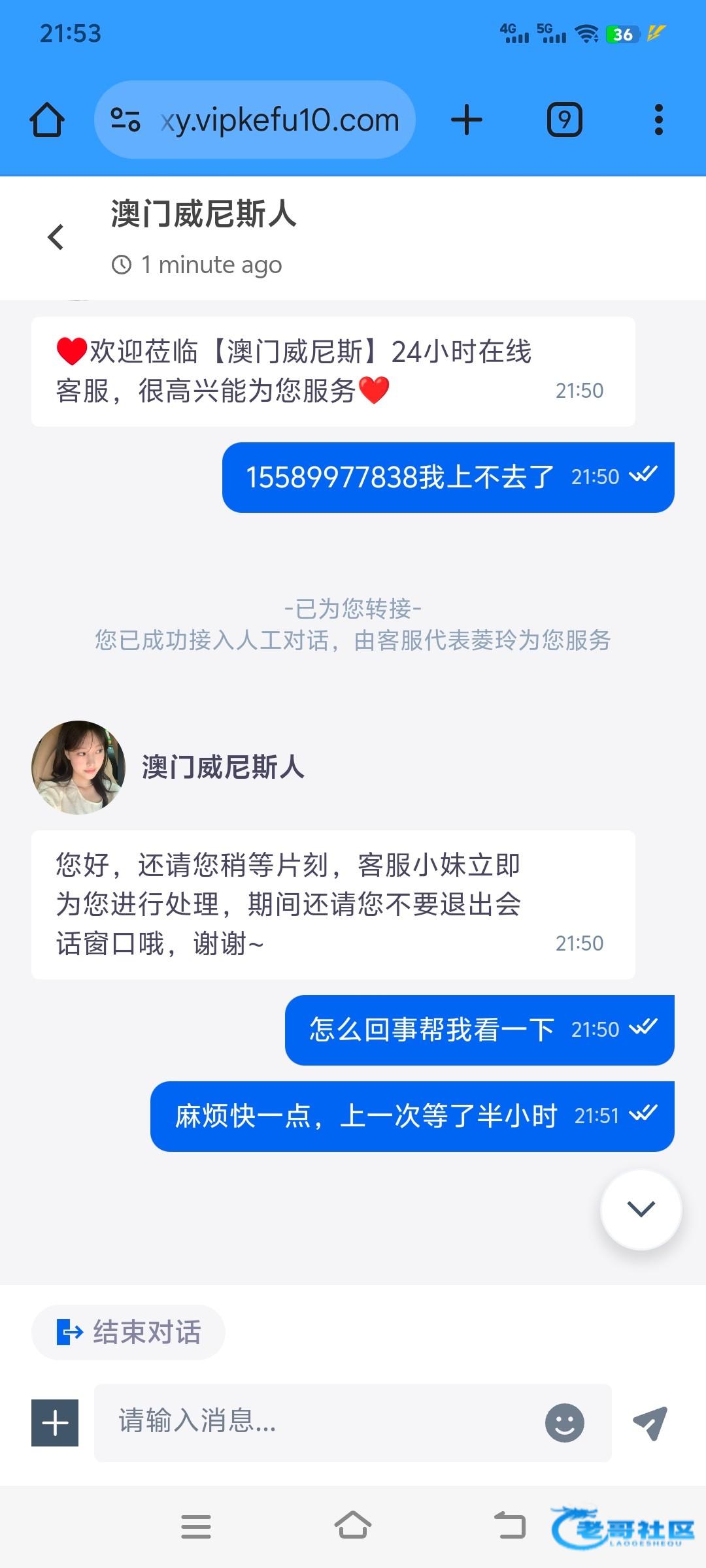706x1568 pixels.
Task: Open the browser overflow menu
Action: (x=658, y=120)
